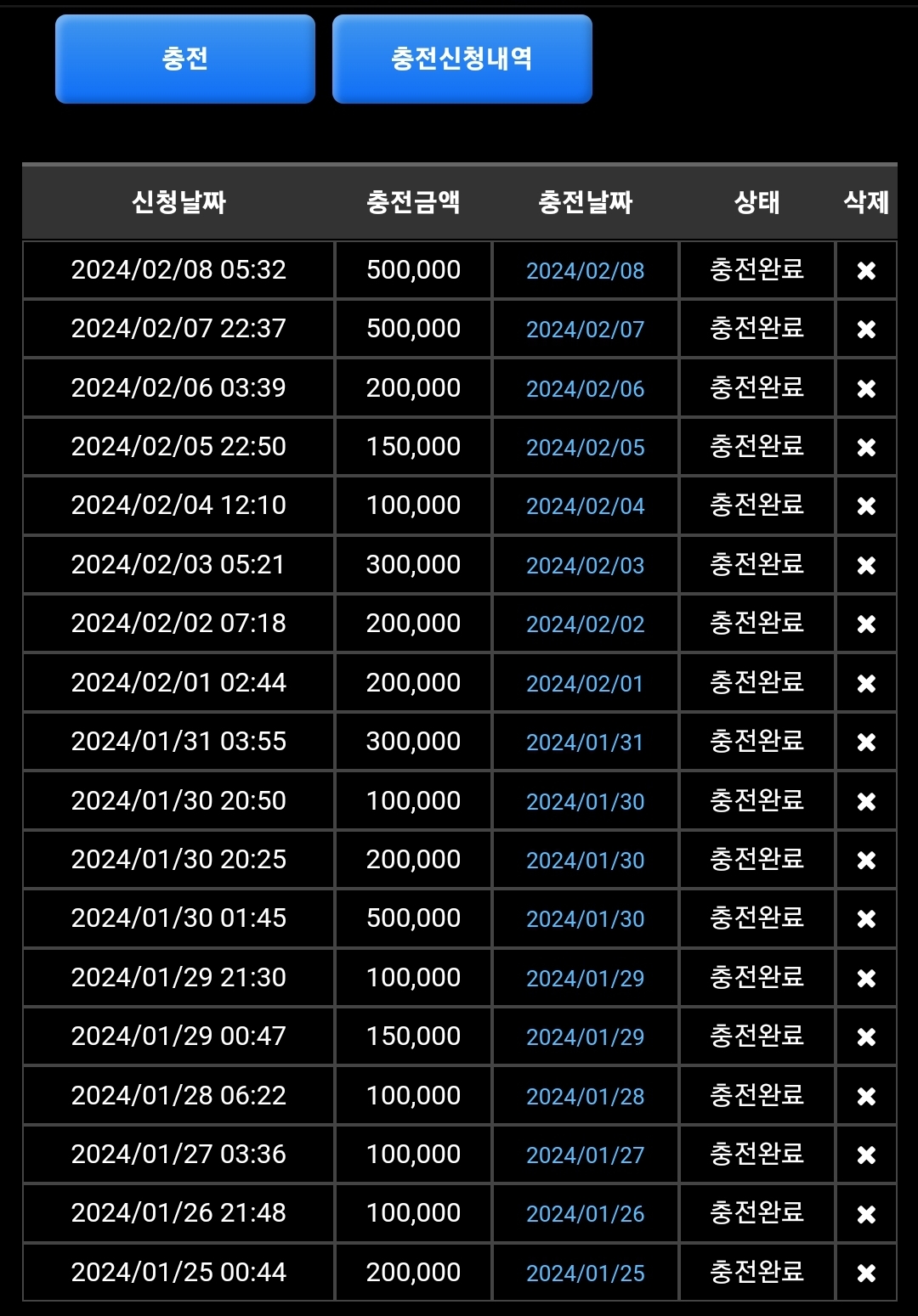Delete the 2024/02/07 22:37 charge record
The height and width of the screenshot is (1316, 918).
(866, 329)
